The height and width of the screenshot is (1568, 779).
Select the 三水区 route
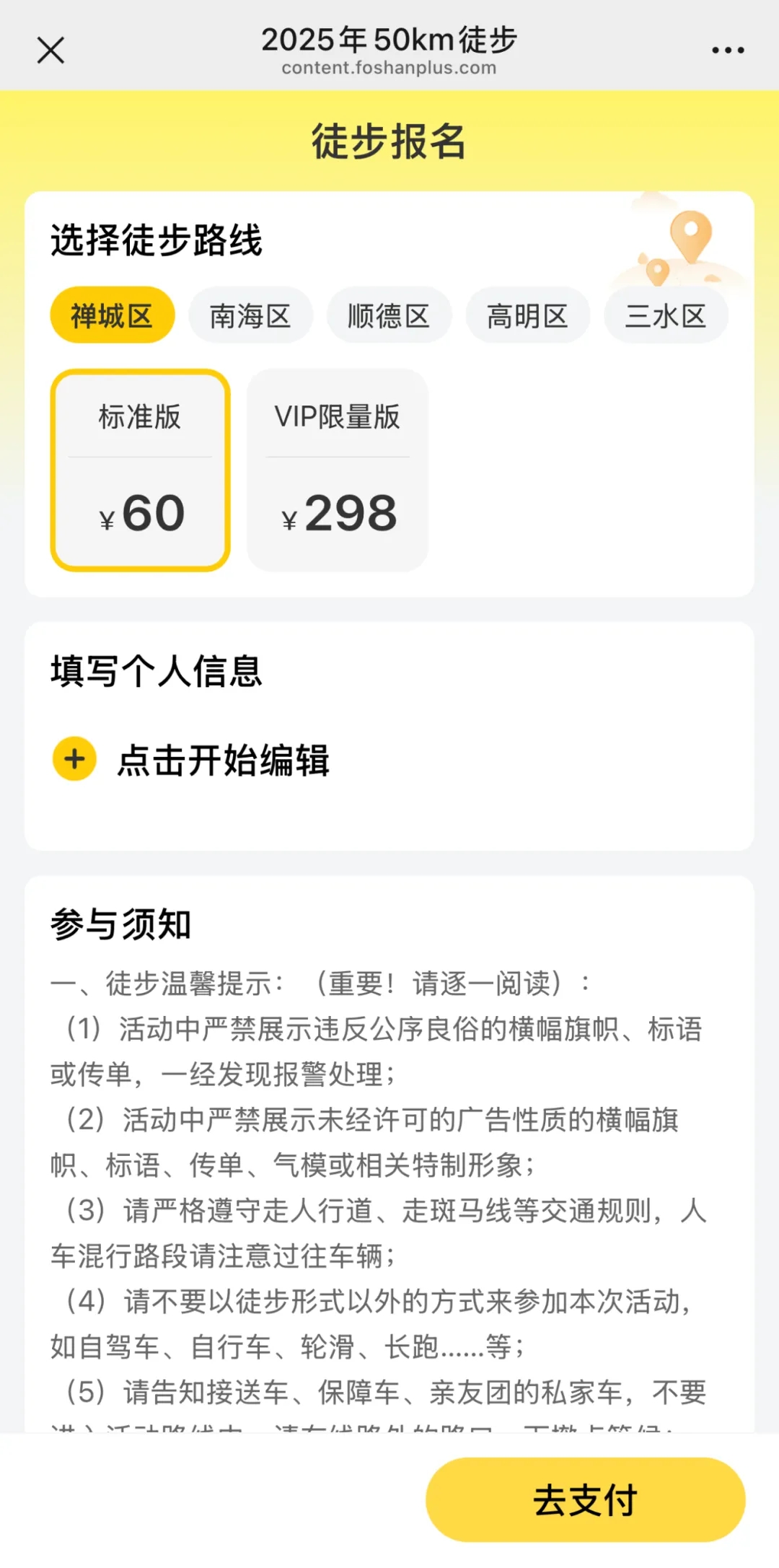[666, 315]
